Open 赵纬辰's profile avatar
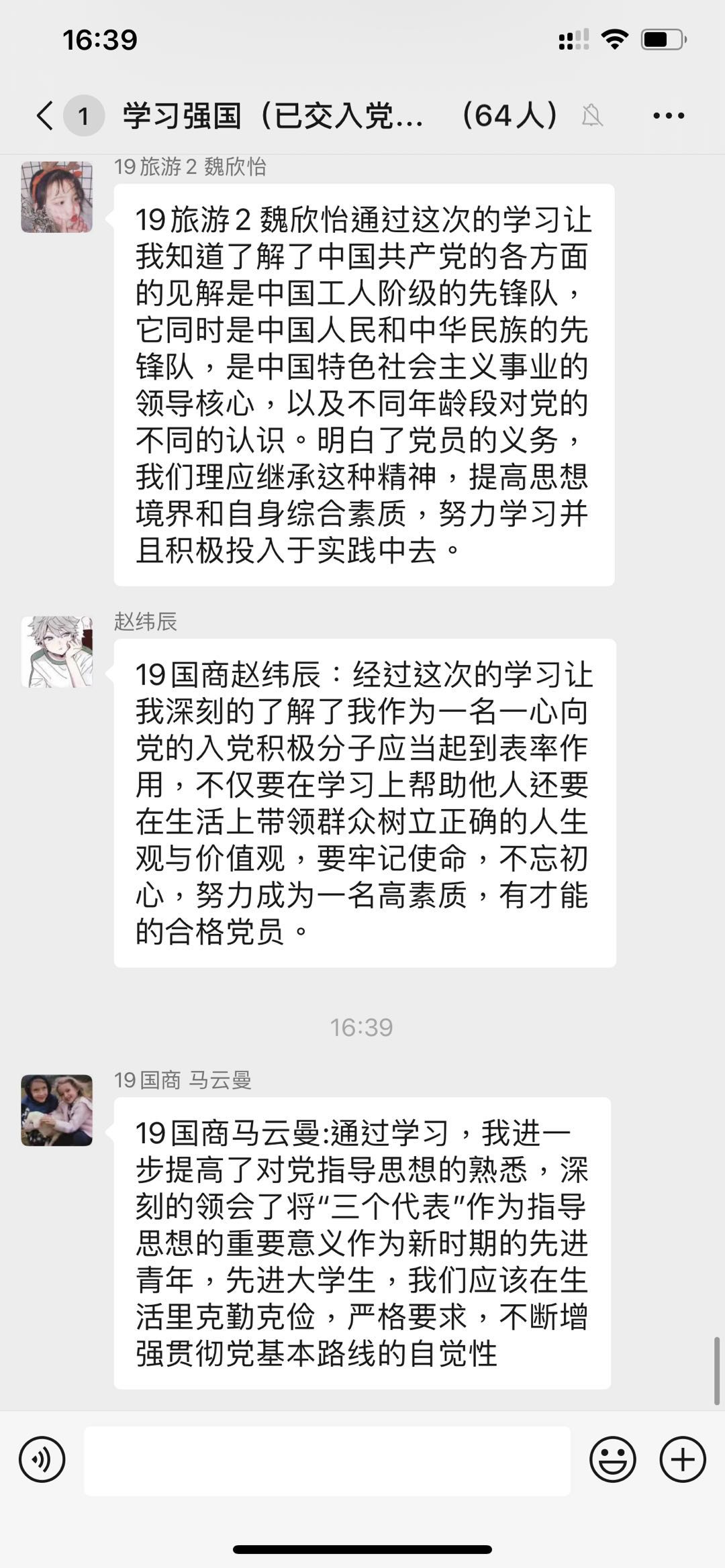 point(57,651)
